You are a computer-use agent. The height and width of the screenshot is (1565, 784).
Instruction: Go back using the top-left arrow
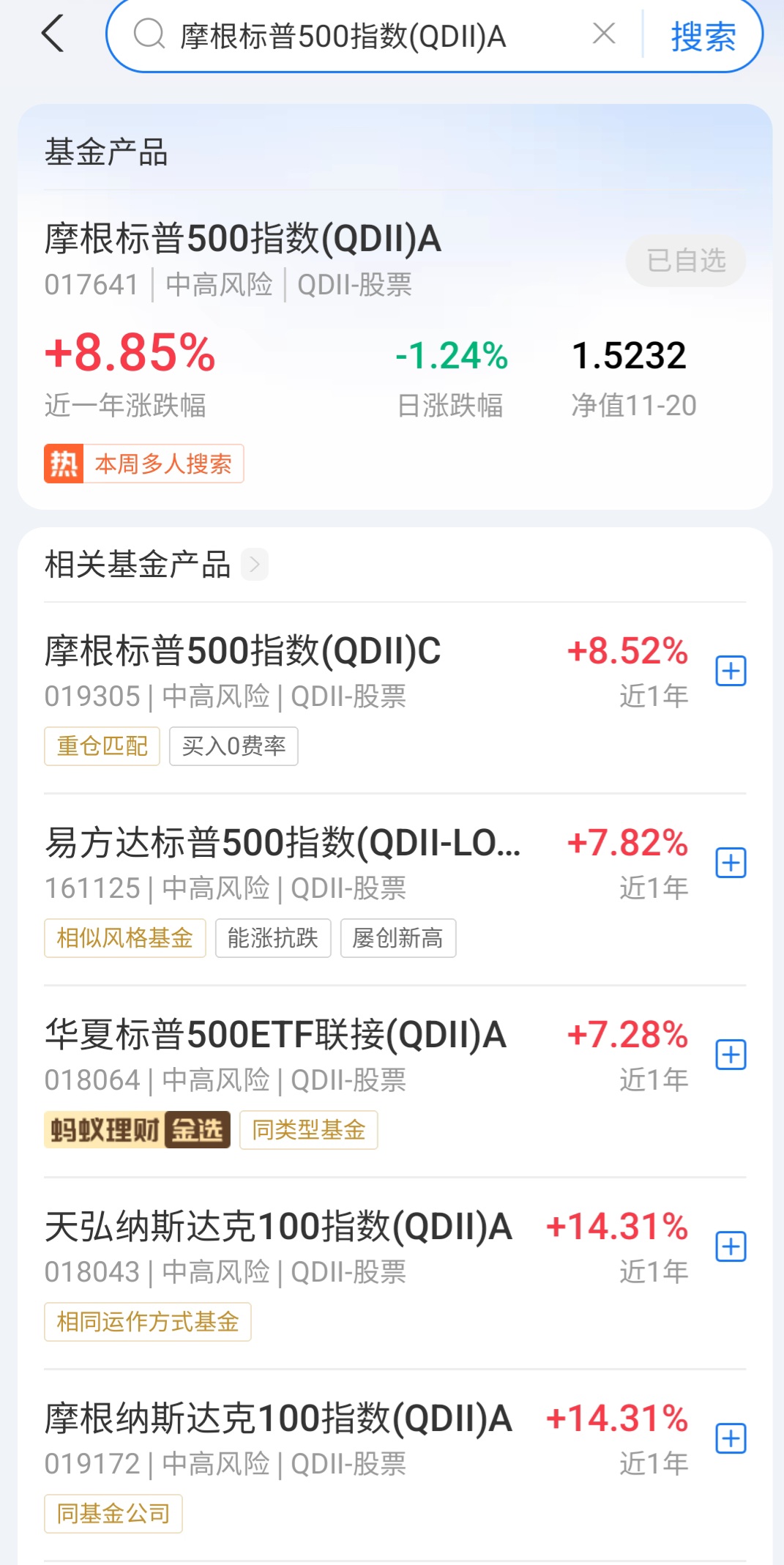(53, 34)
